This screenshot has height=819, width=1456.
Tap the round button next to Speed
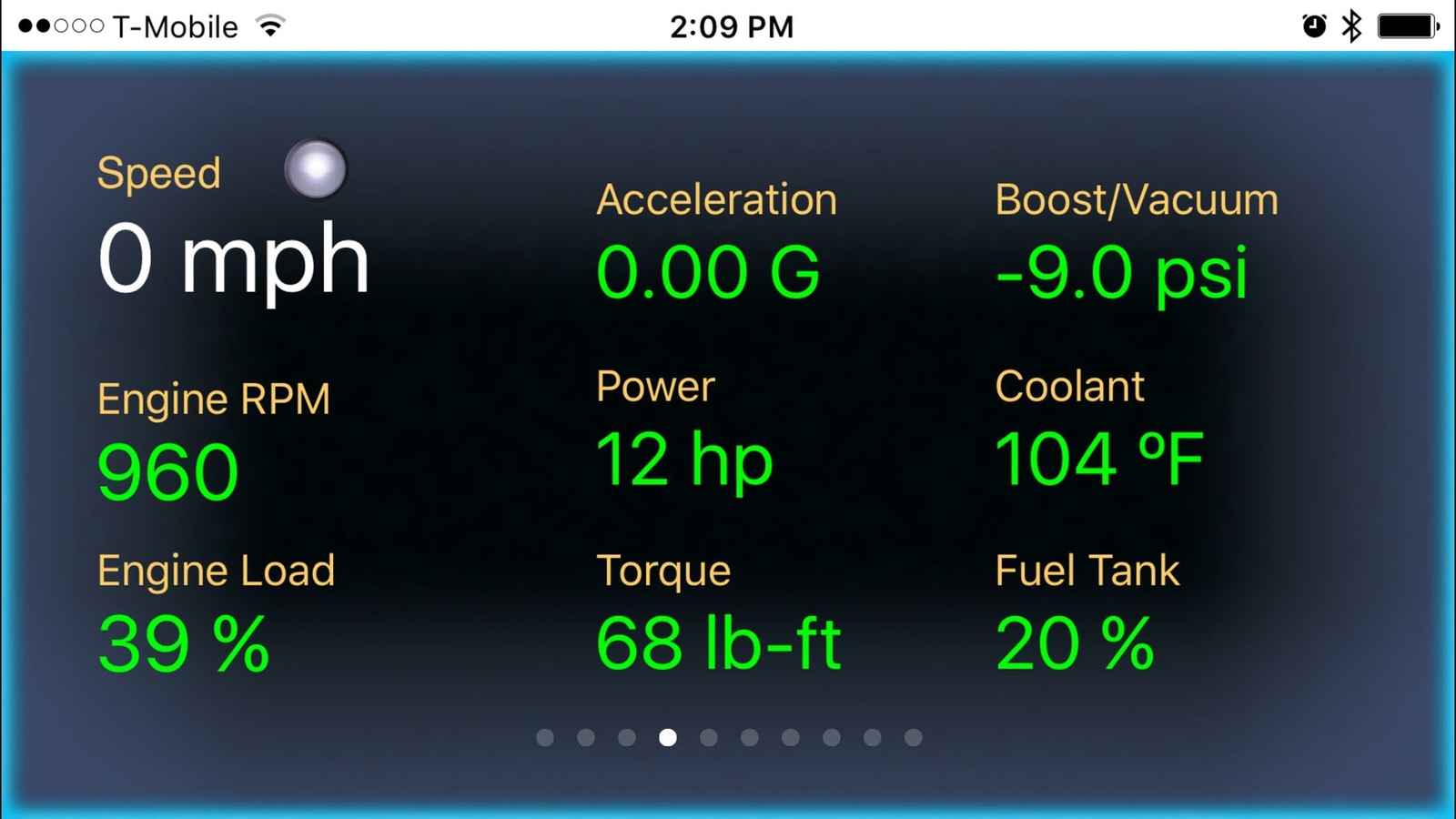[x=315, y=169]
